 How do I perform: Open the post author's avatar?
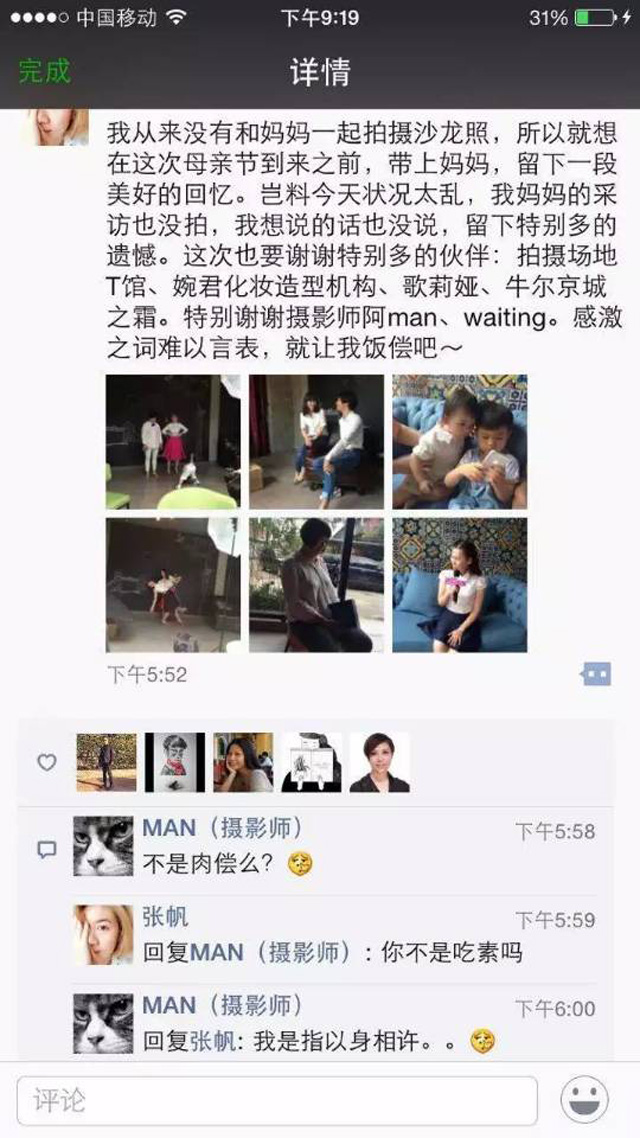point(56,127)
